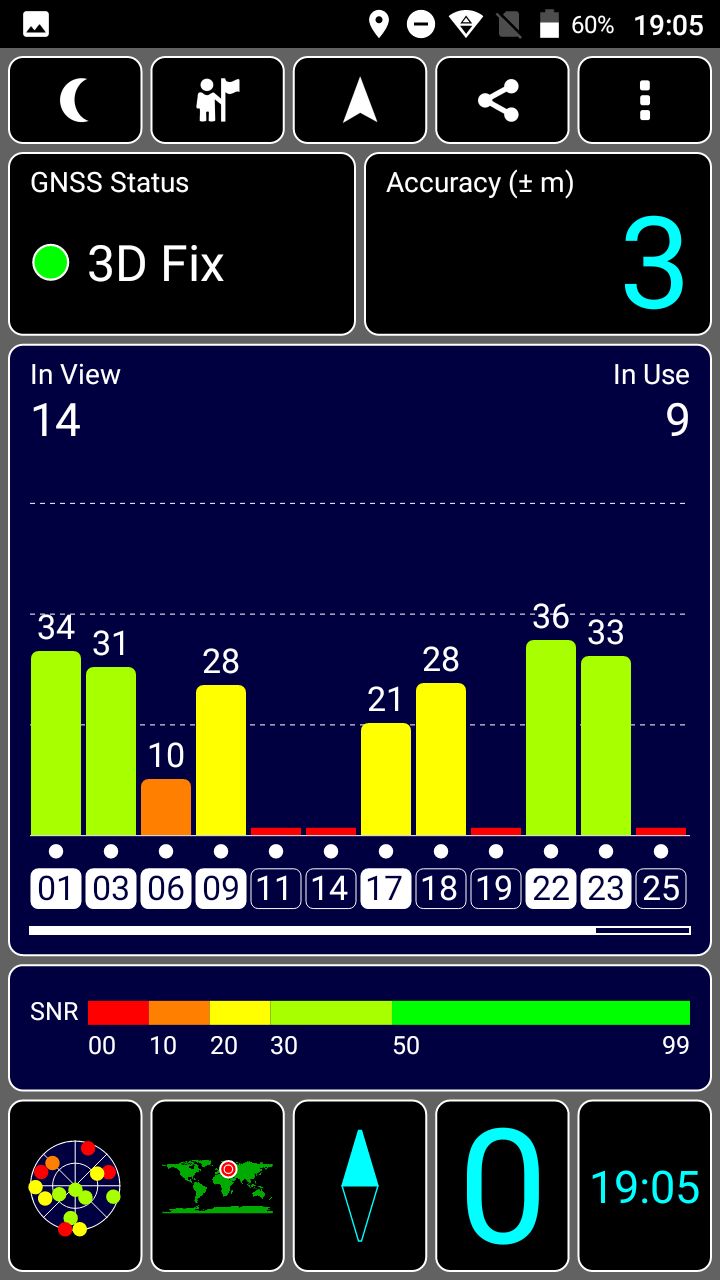Open the Accuracy panel
This screenshot has height=1280, width=720.
tap(538, 243)
